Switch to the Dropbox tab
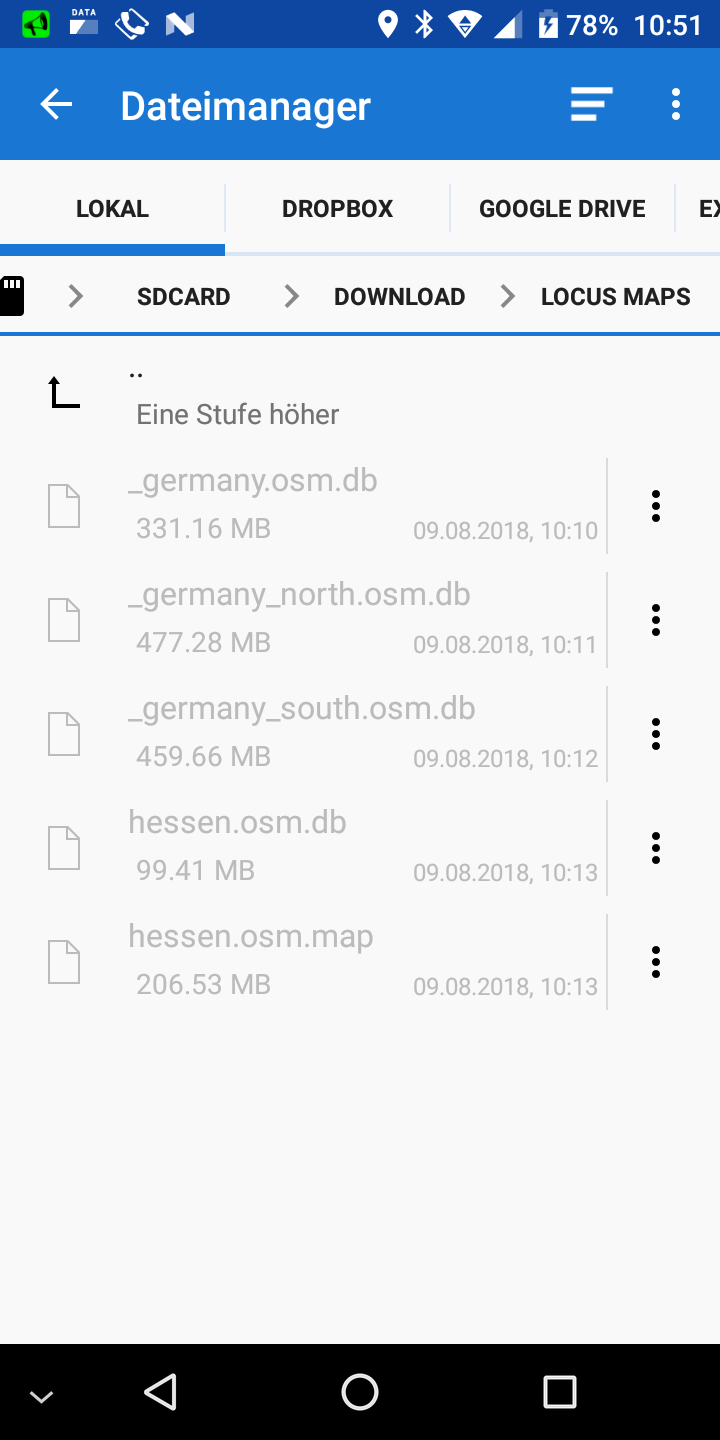The image size is (720, 1440). (337, 209)
